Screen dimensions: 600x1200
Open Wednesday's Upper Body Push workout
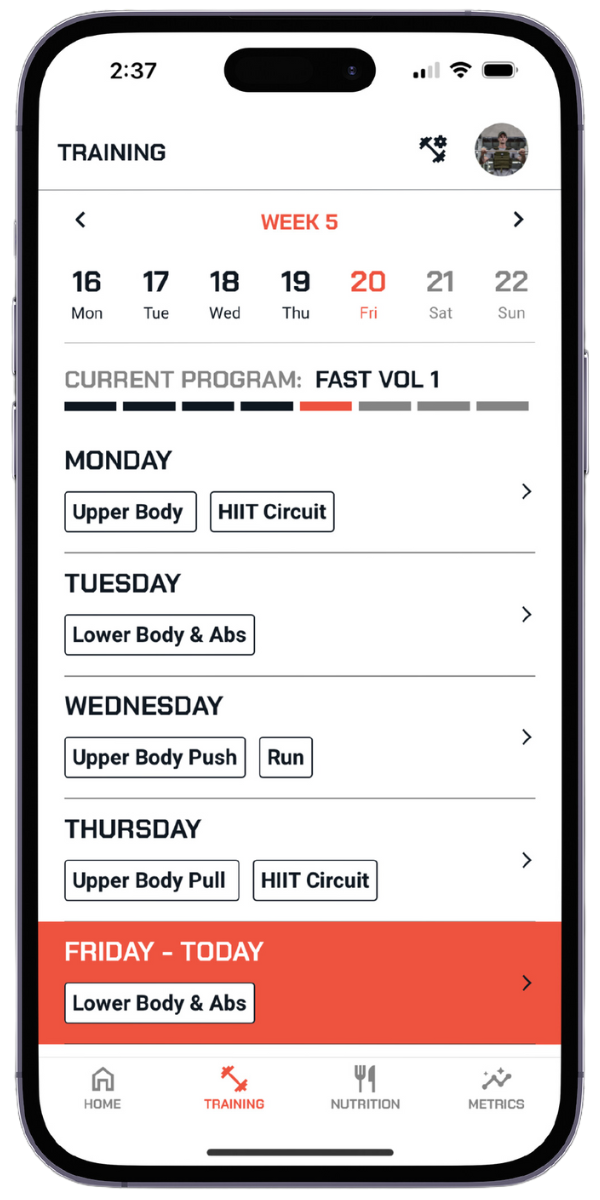[x=300, y=737]
